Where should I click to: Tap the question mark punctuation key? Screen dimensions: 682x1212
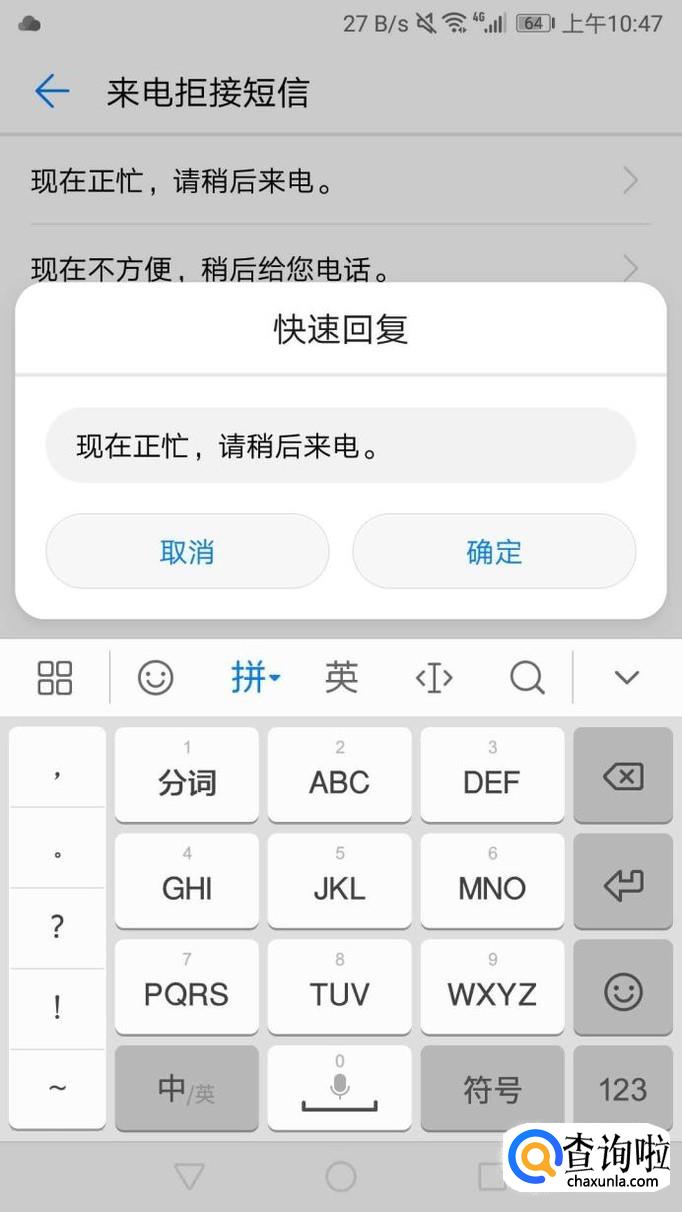pyautogui.click(x=57, y=928)
